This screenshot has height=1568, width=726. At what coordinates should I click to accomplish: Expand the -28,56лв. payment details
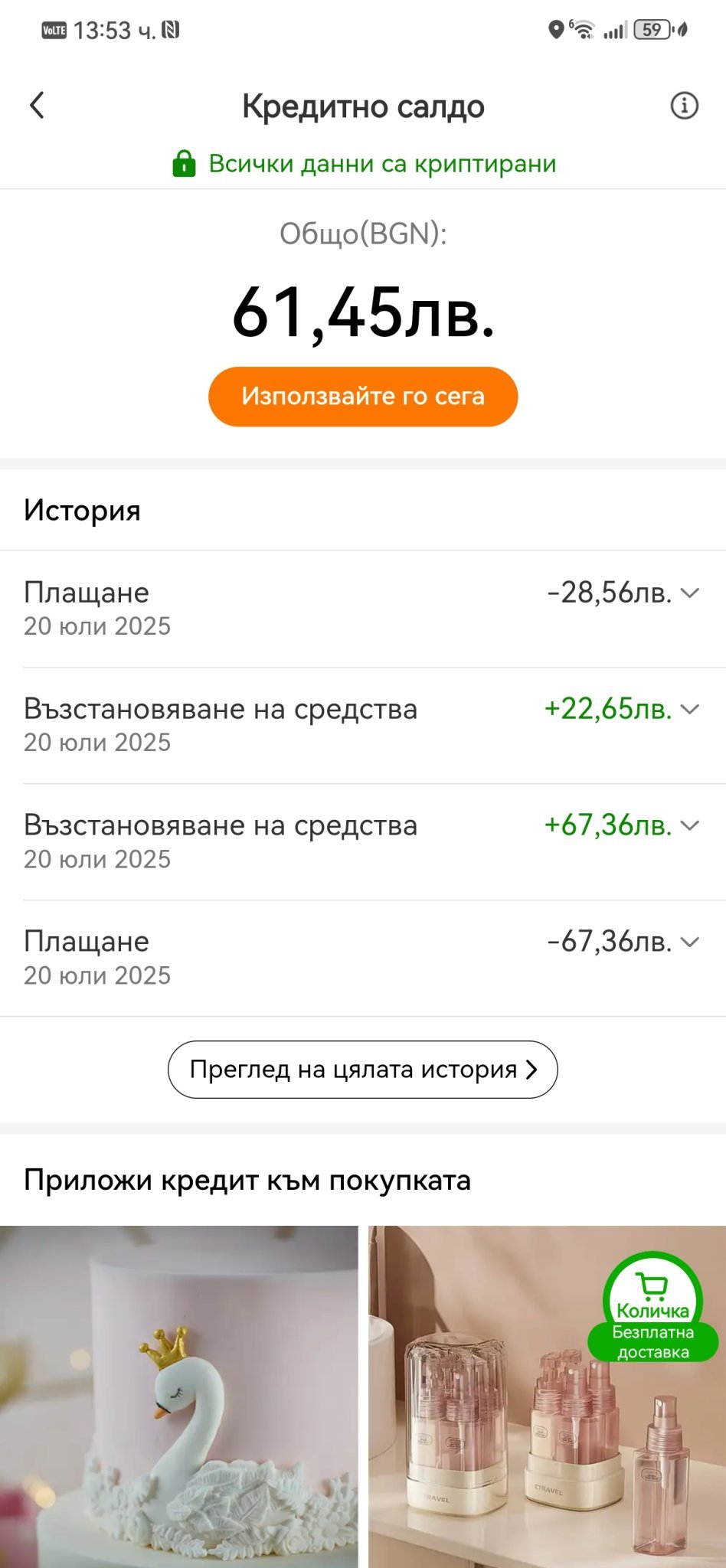coord(690,593)
